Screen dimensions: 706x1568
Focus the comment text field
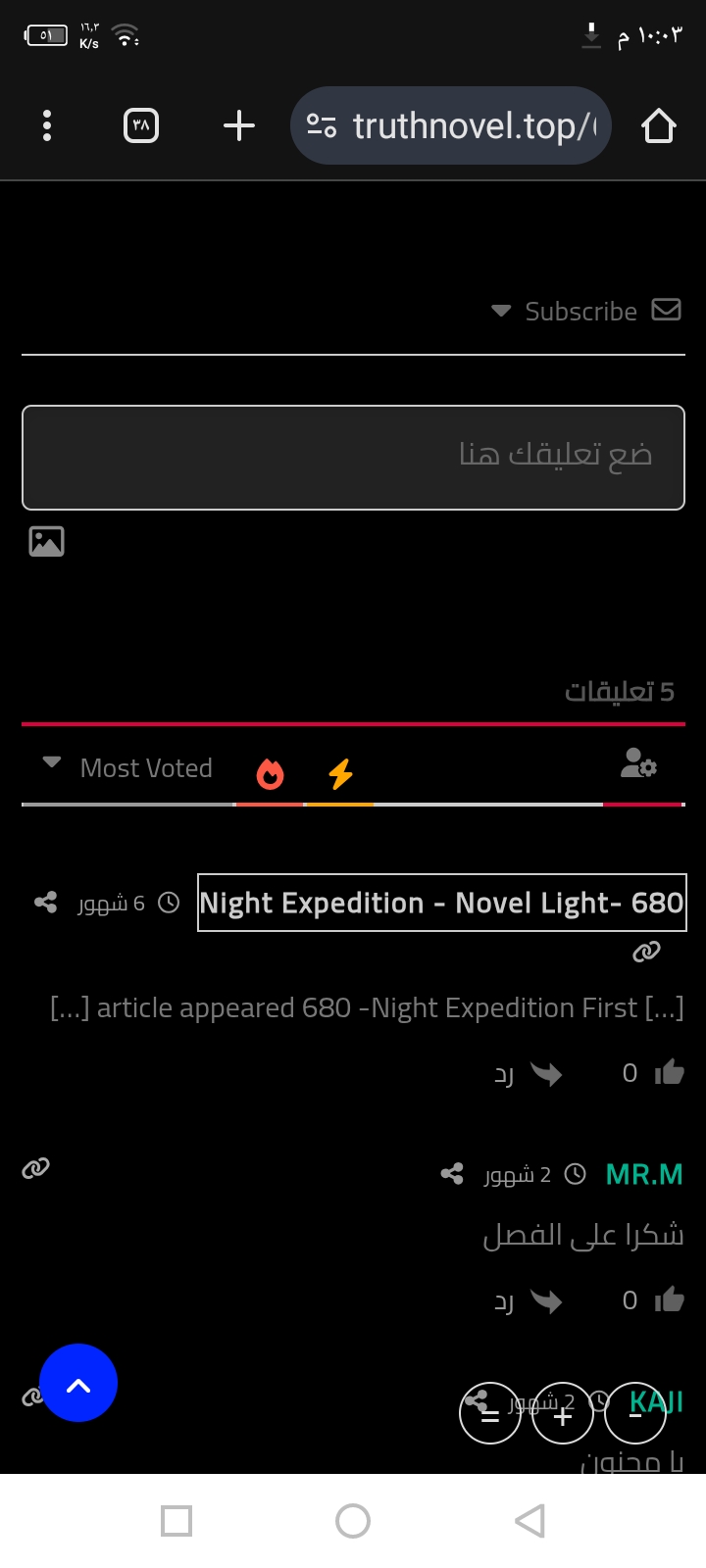pyautogui.click(x=353, y=457)
